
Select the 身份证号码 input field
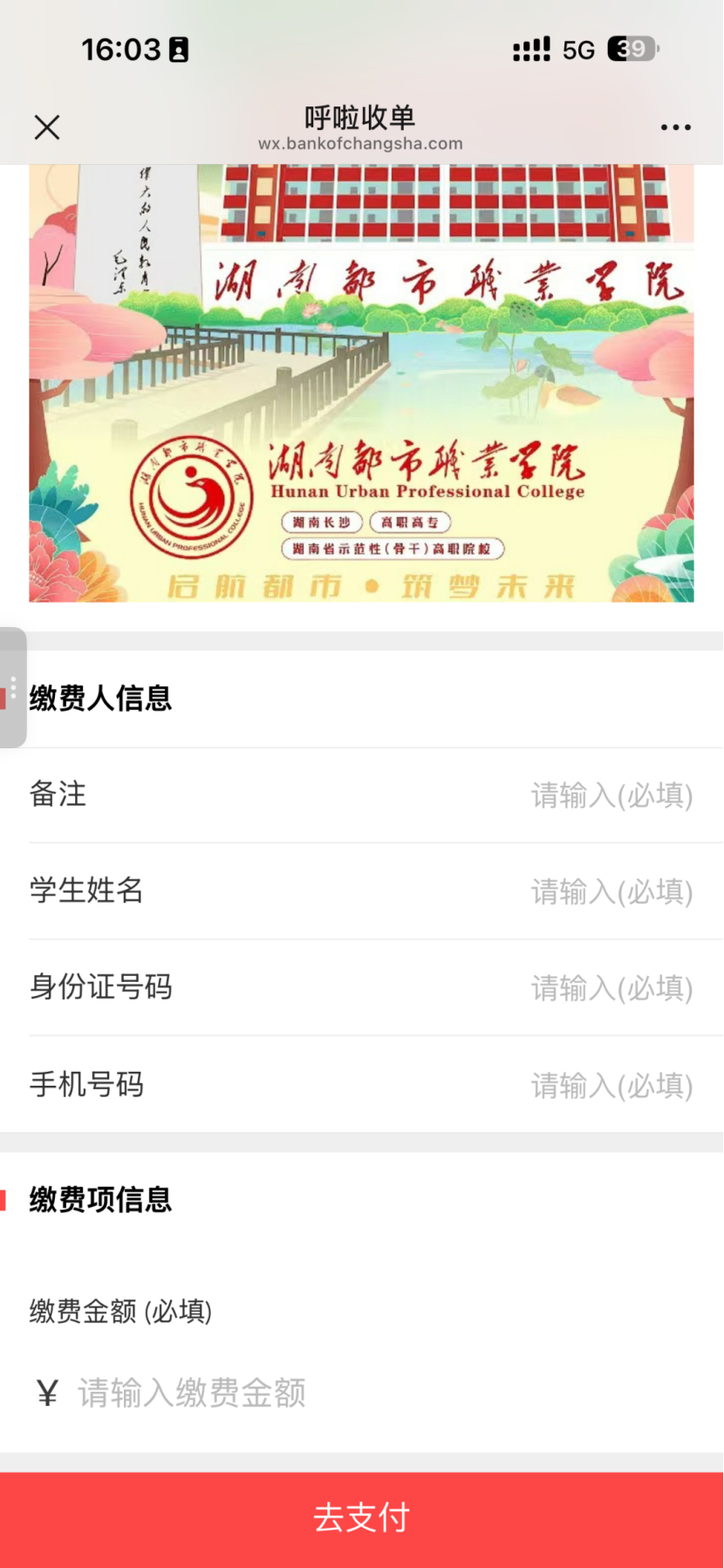[611, 988]
